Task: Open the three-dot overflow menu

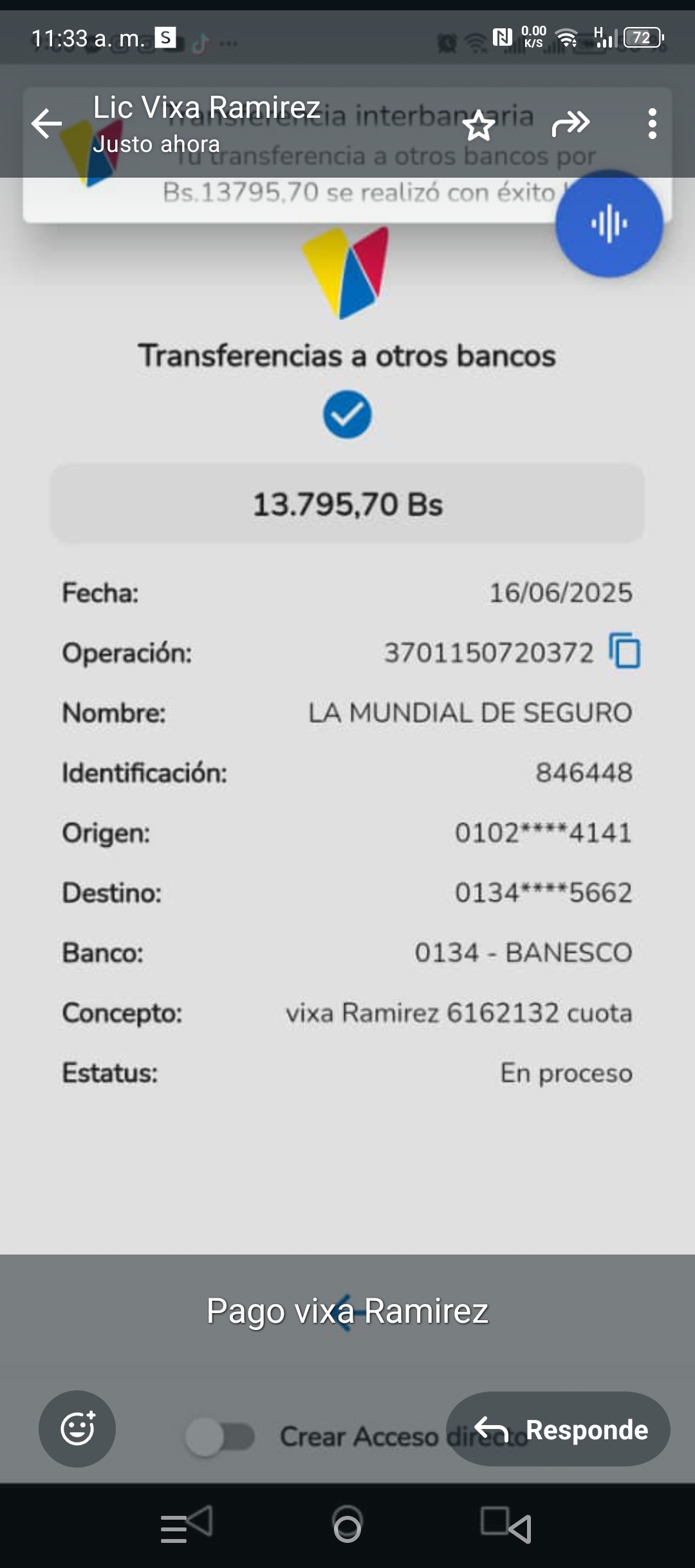Action: coord(652,124)
